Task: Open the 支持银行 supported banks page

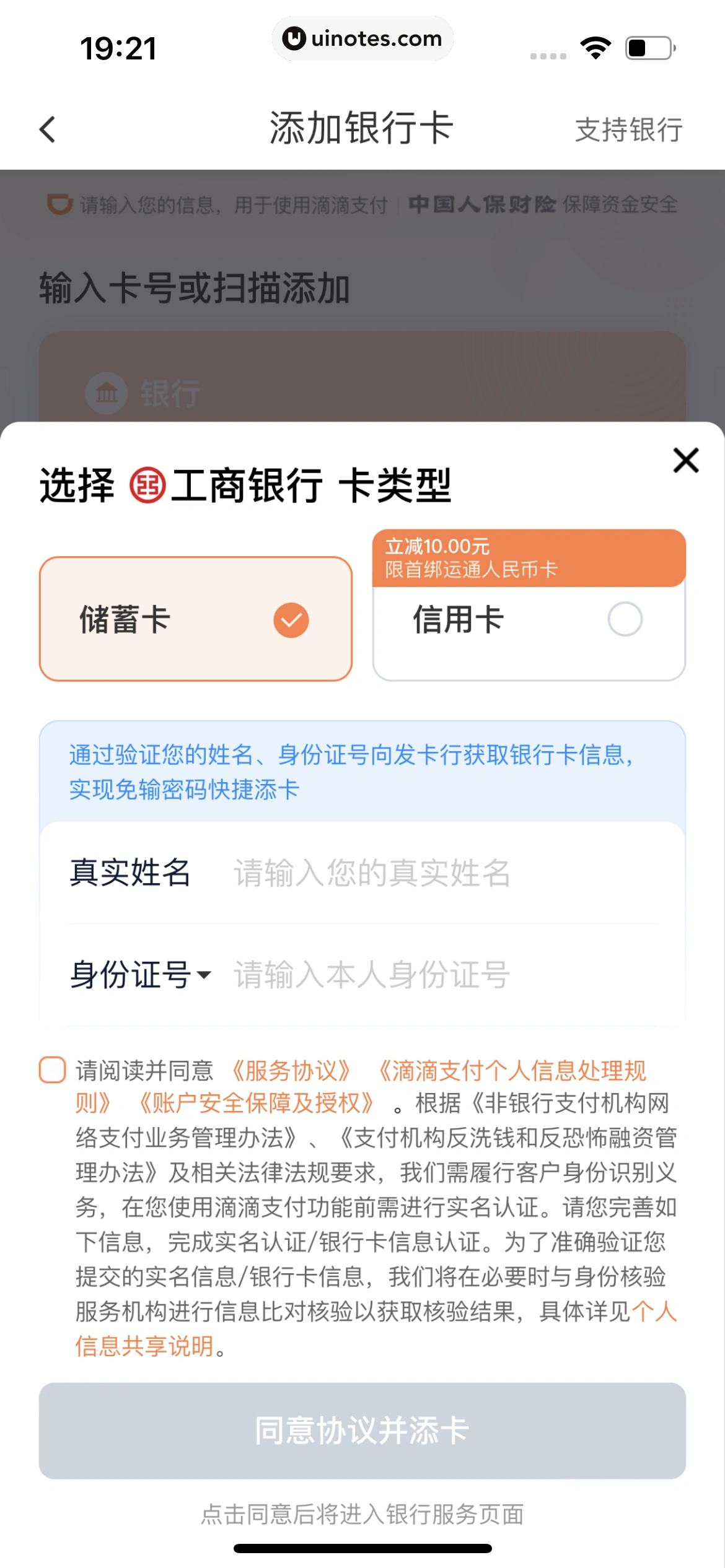Action: click(x=628, y=130)
